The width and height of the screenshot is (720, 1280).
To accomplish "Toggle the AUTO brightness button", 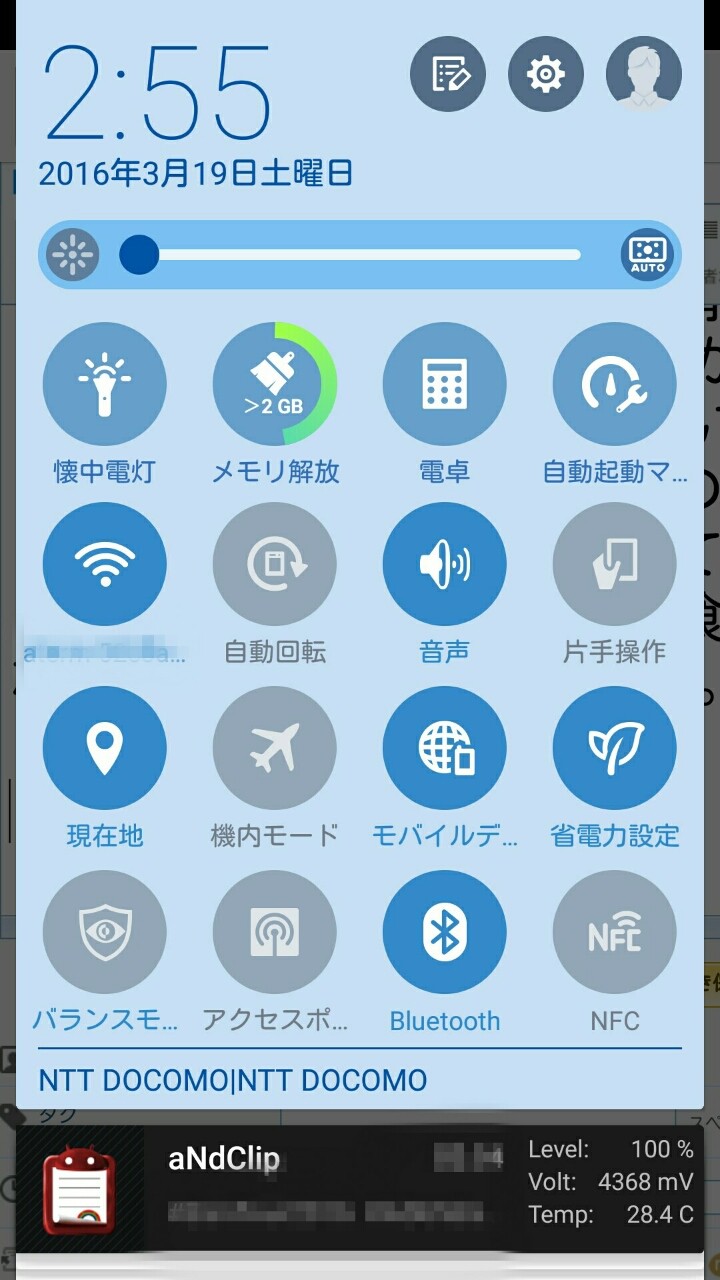I will coord(648,255).
